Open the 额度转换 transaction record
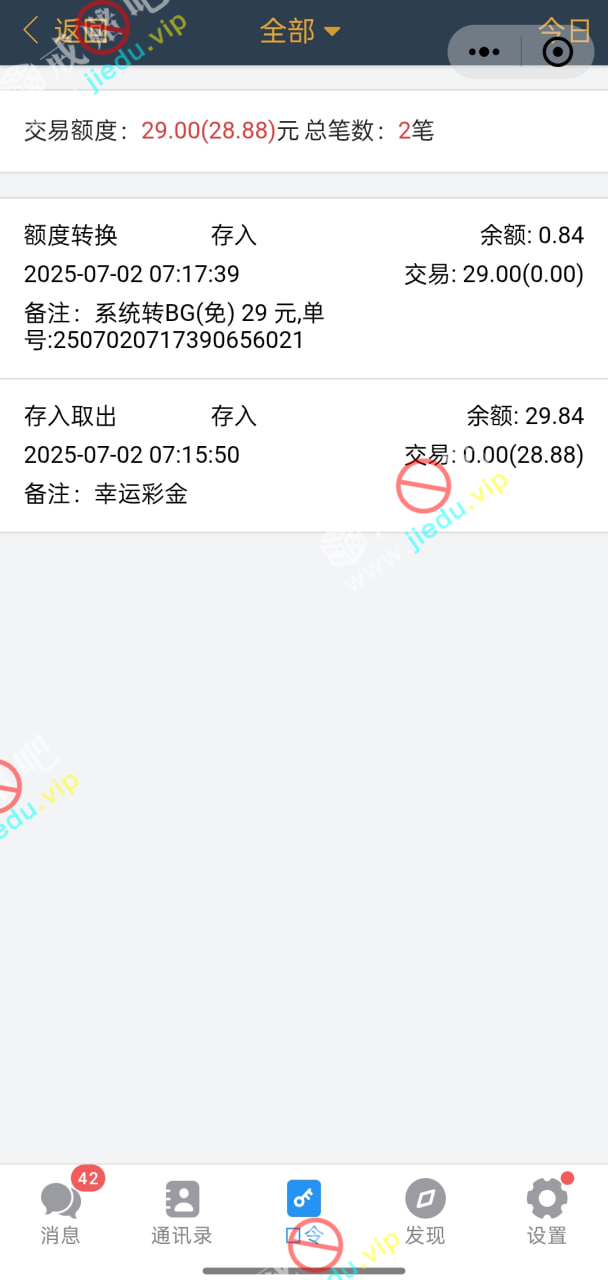The width and height of the screenshot is (608, 1280). click(x=304, y=288)
